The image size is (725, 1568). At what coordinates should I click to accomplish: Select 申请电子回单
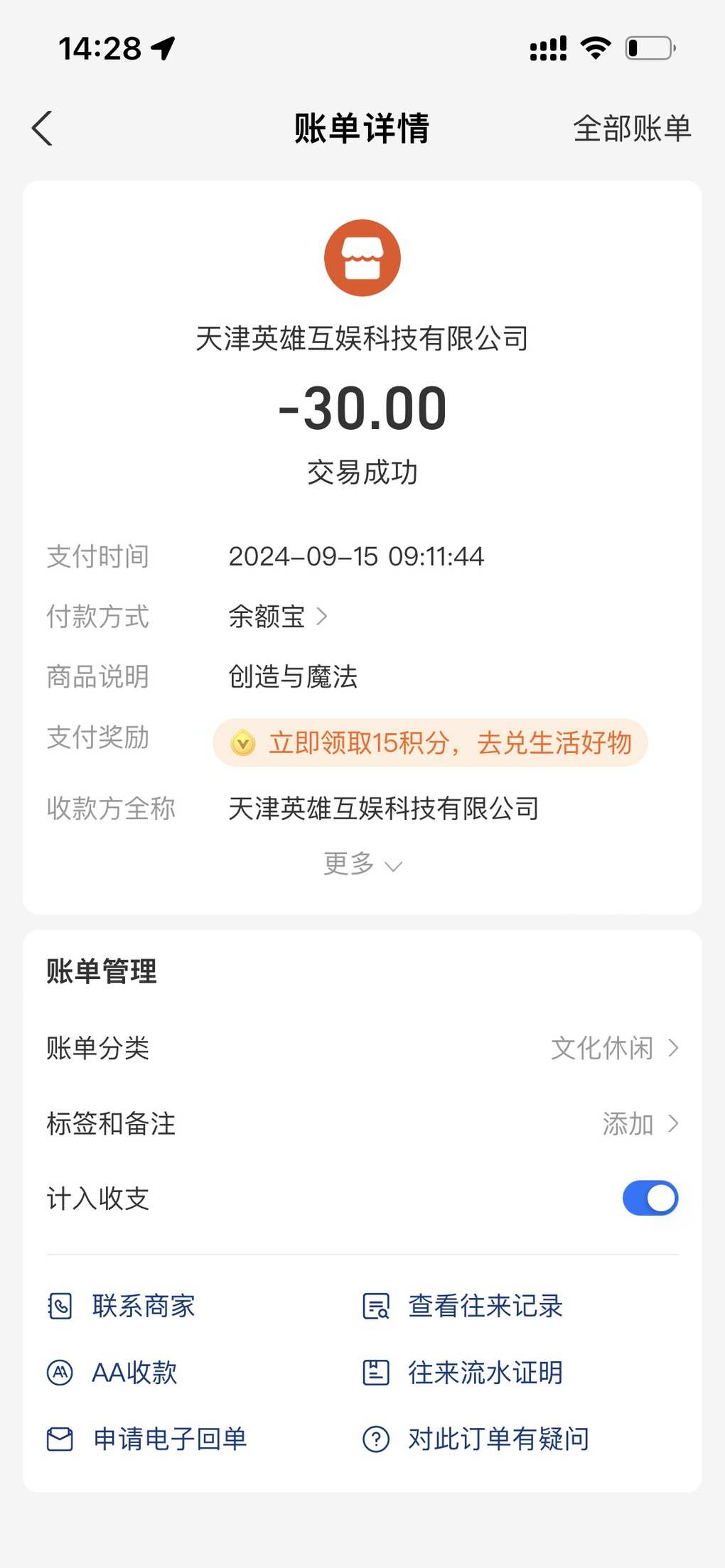(147, 1439)
